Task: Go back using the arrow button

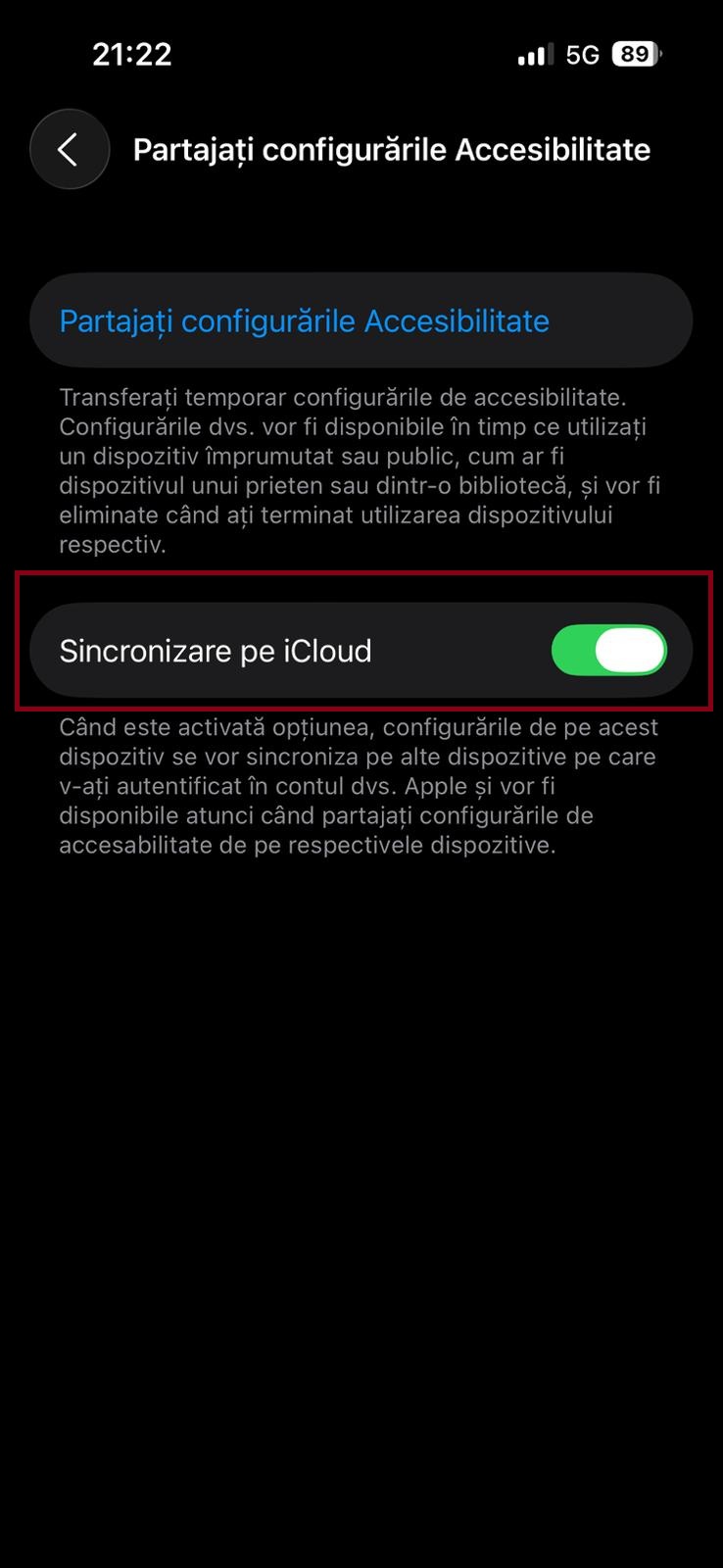Action: tap(69, 149)
